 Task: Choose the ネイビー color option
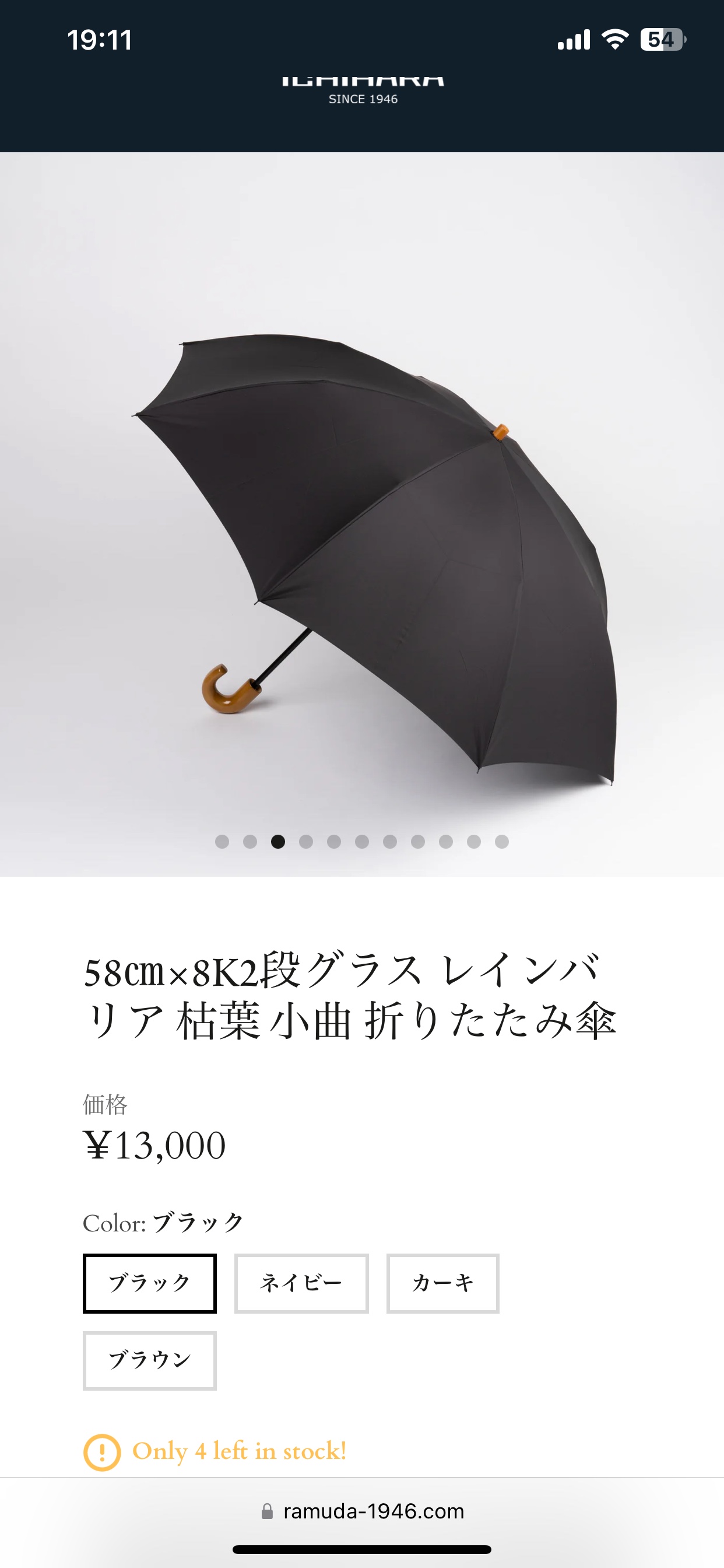(301, 1283)
